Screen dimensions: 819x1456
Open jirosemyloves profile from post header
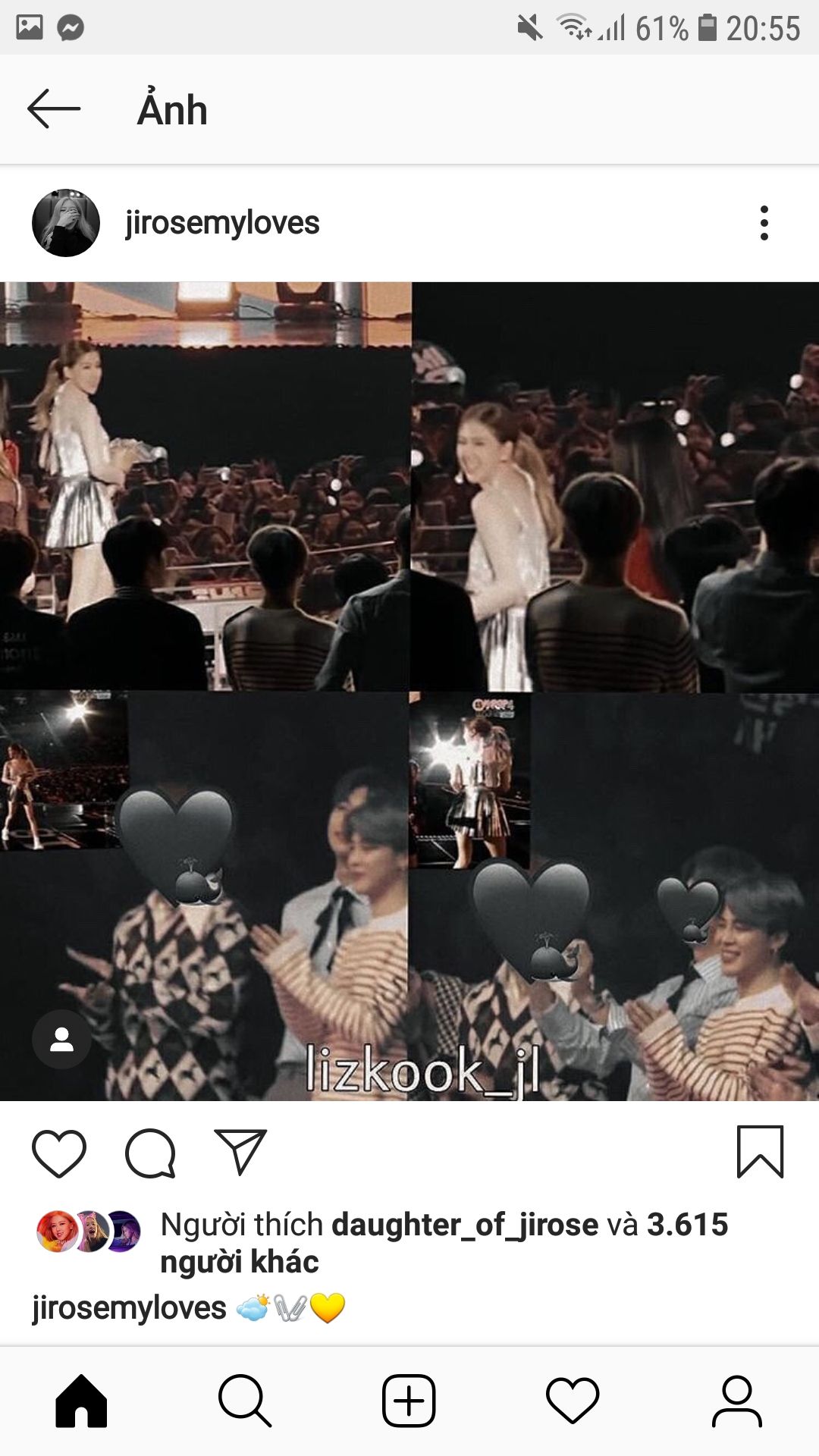tap(221, 223)
